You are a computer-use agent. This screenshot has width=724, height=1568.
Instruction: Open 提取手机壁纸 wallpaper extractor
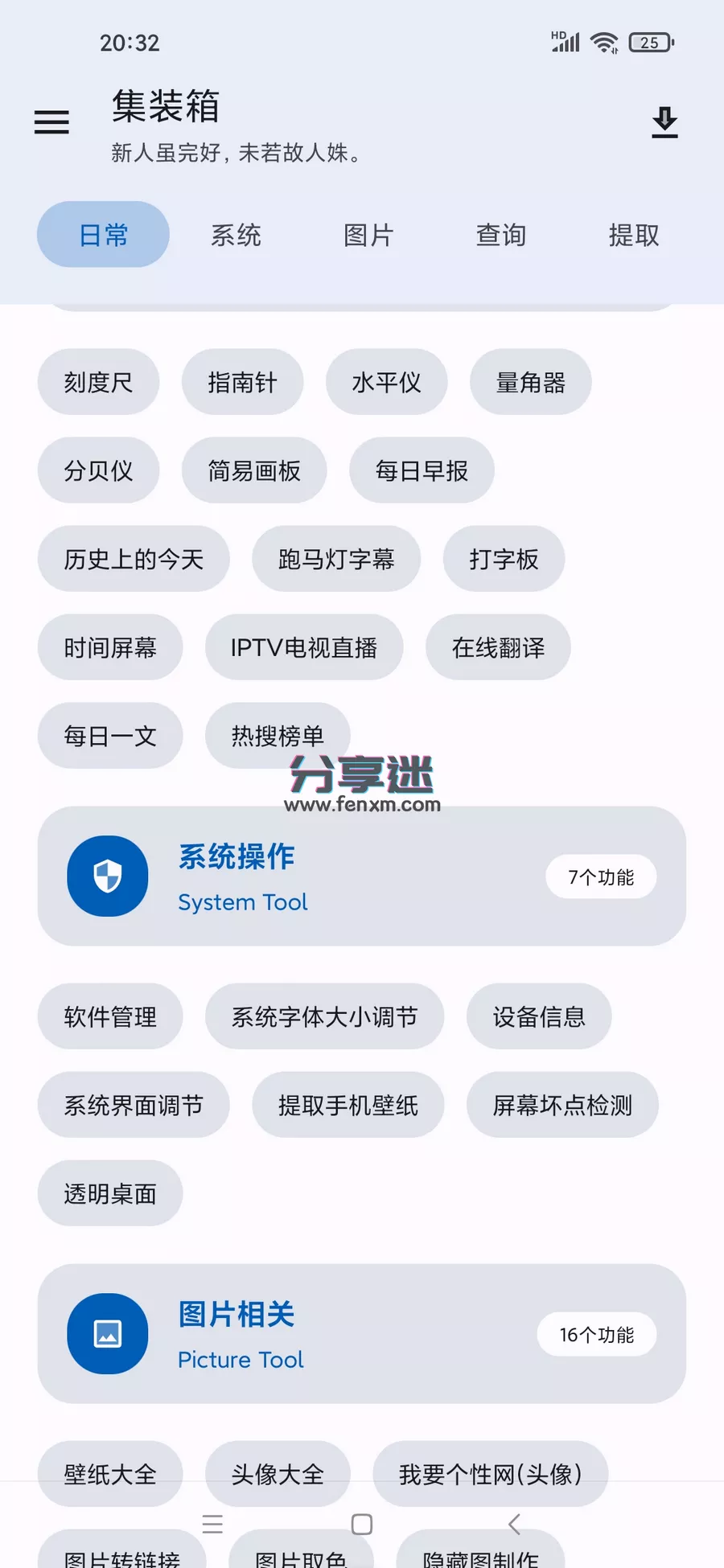[x=348, y=1106]
